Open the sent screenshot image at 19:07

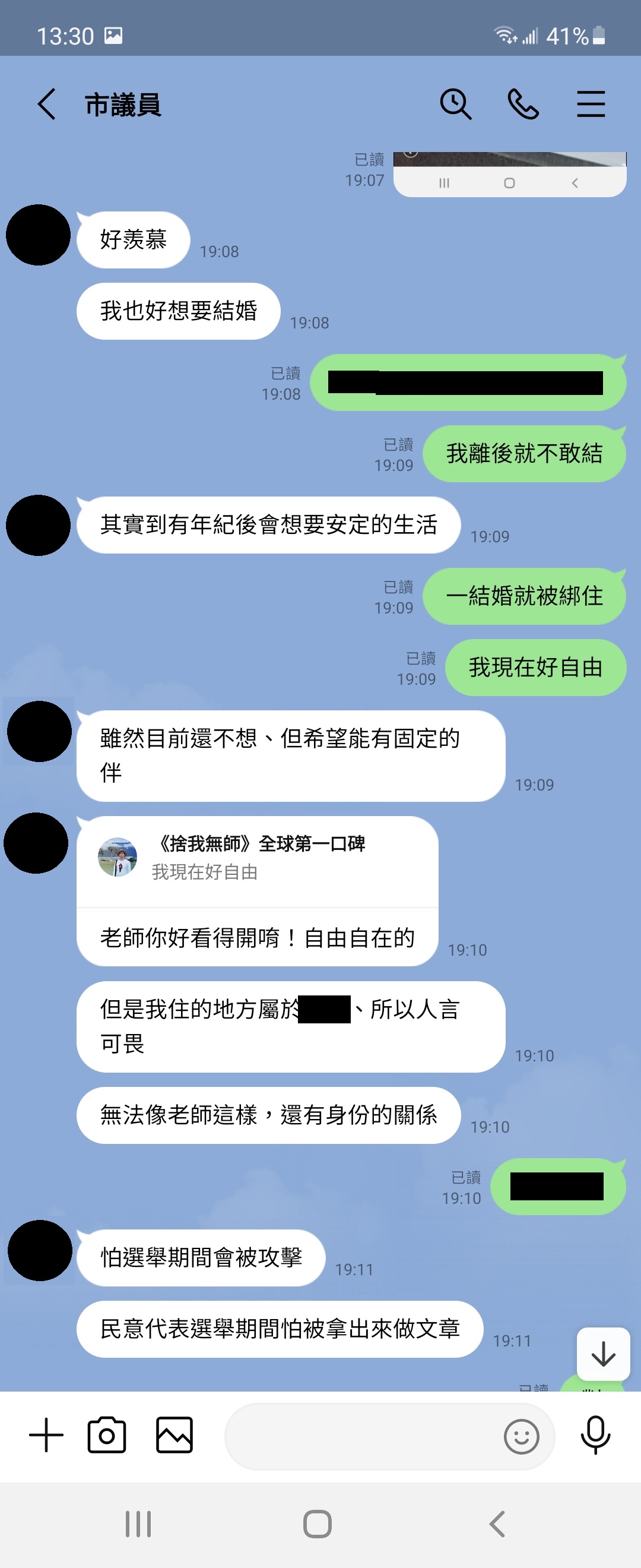point(510,173)
